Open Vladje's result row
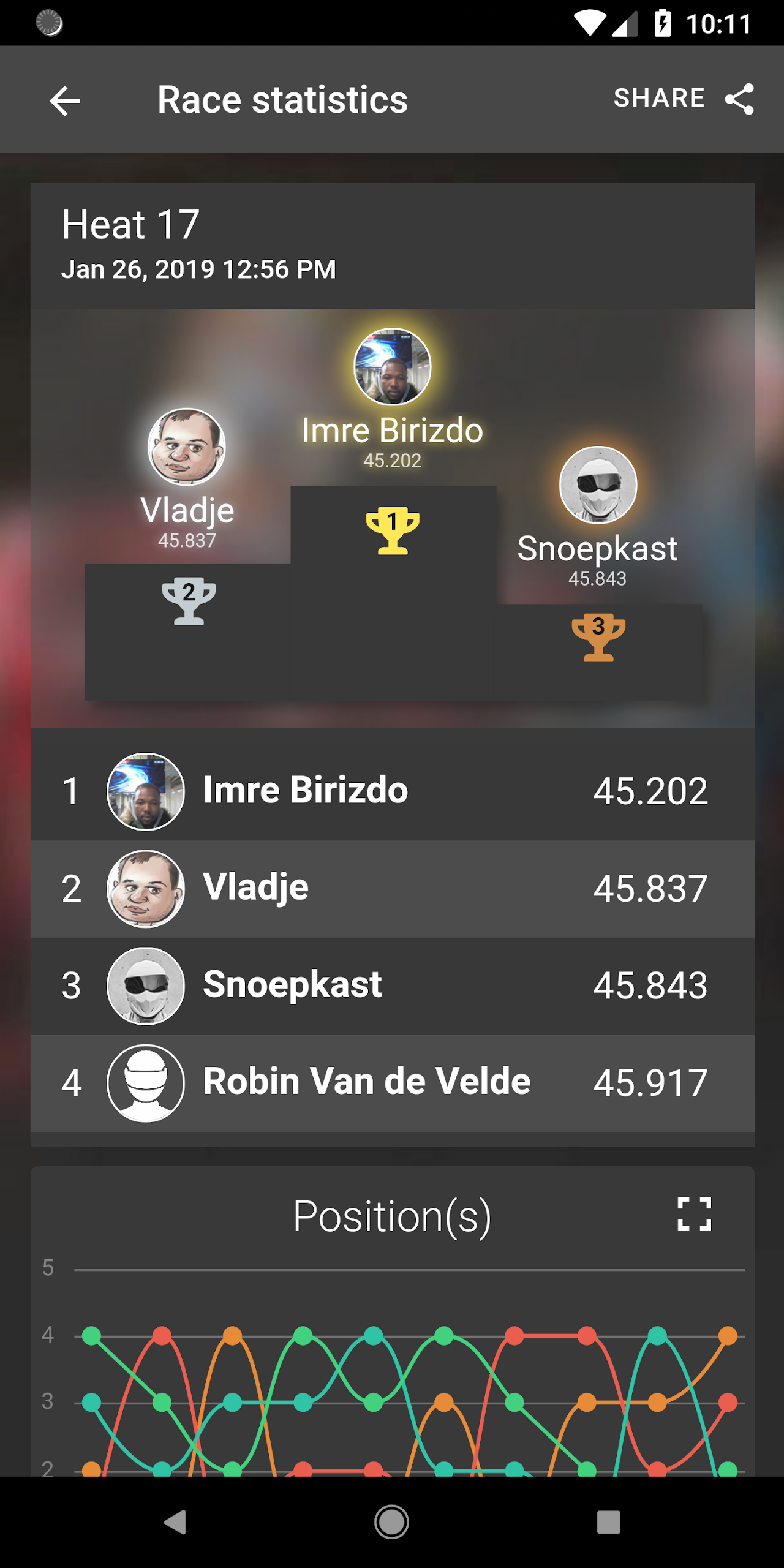The image size is (784, 1568). [392, 888]
